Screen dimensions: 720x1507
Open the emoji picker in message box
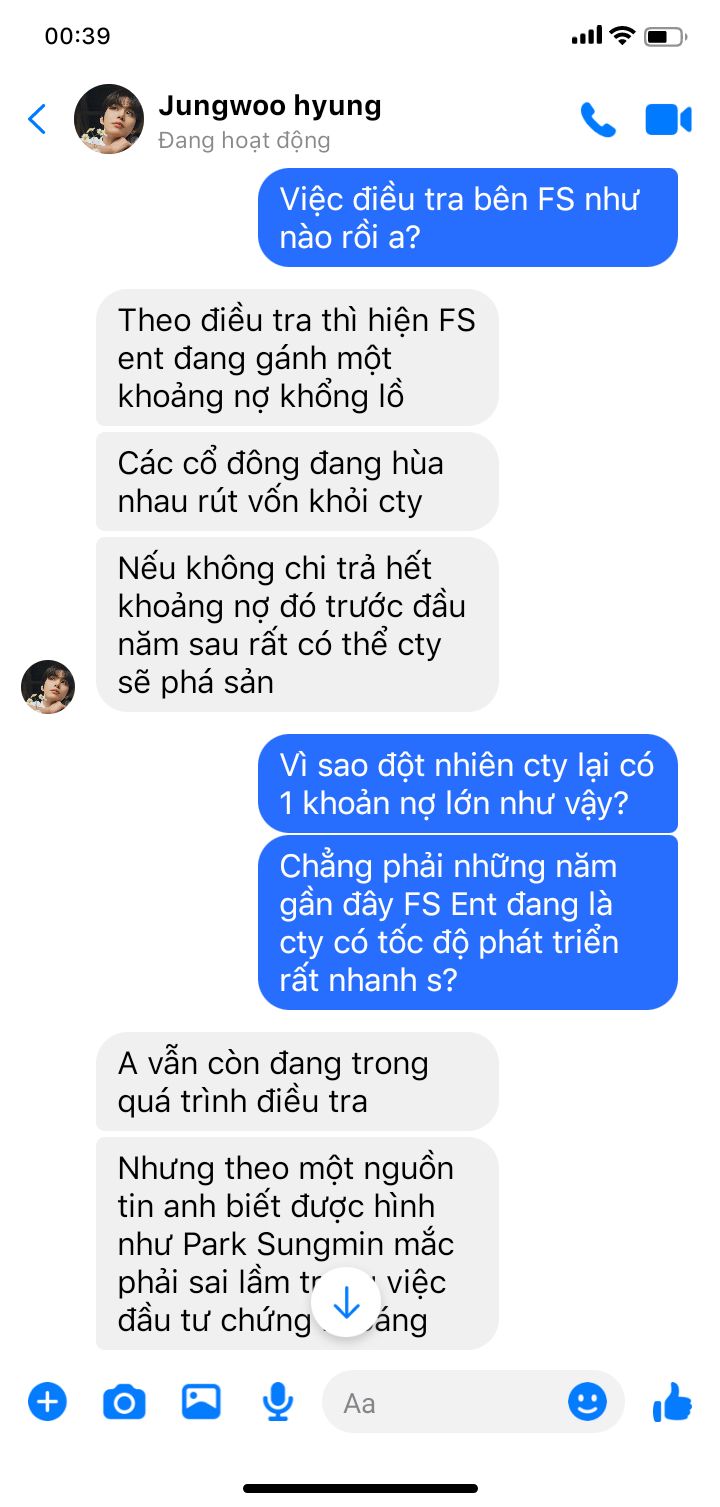[588, 1401]
